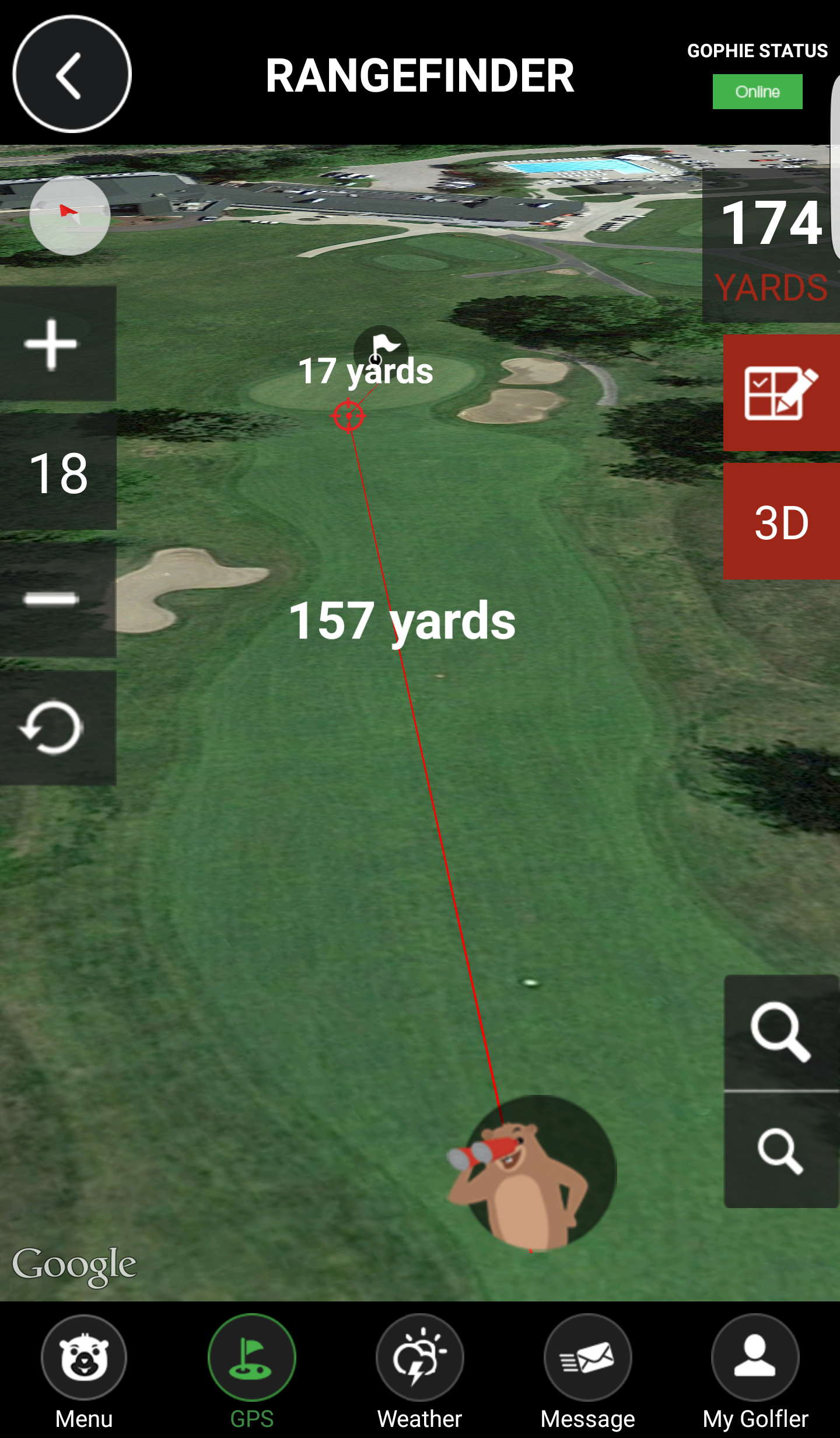Tap the red crosshair target marker

coord(348,416)
